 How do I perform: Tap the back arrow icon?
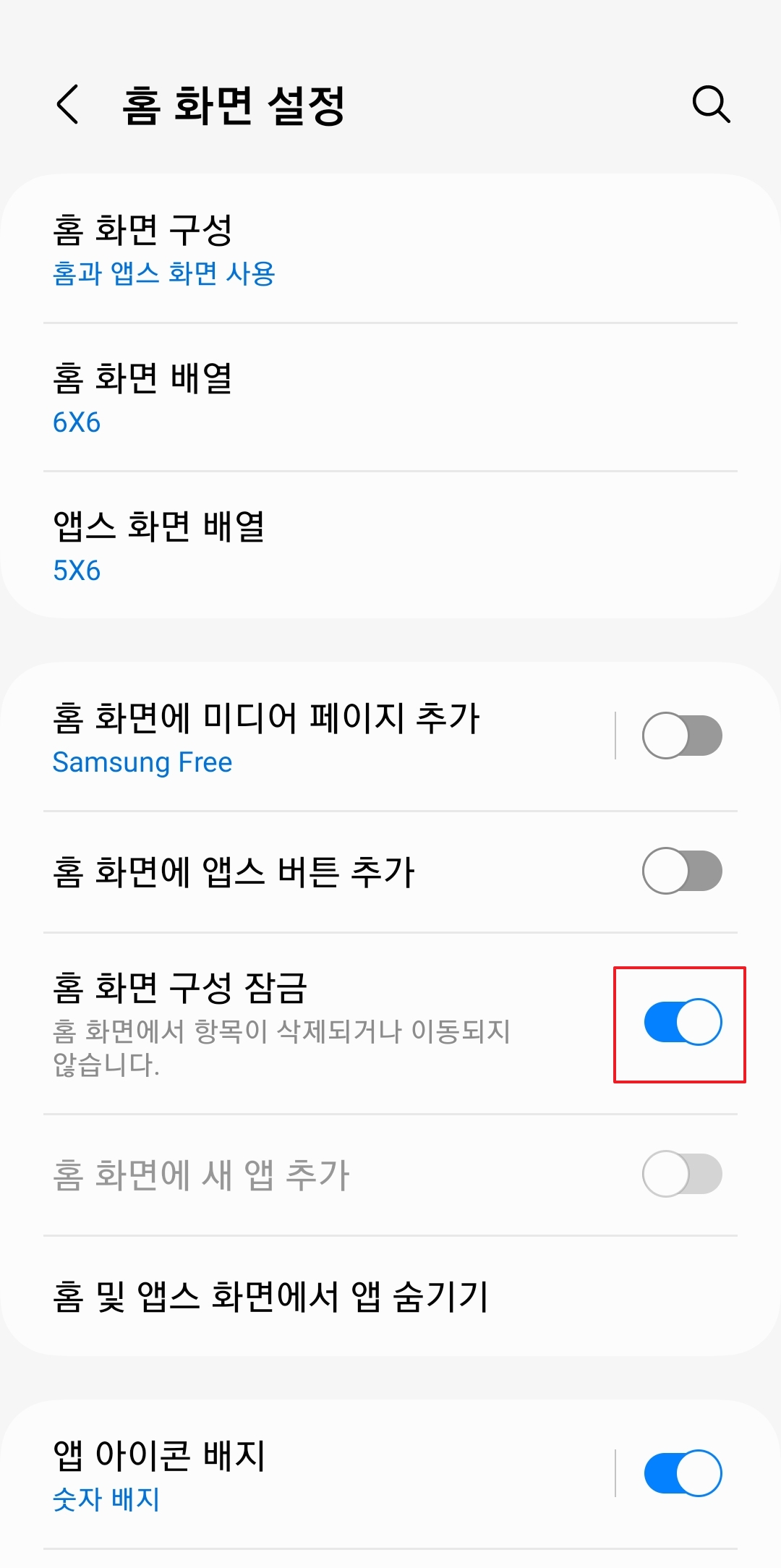(67, 106)
